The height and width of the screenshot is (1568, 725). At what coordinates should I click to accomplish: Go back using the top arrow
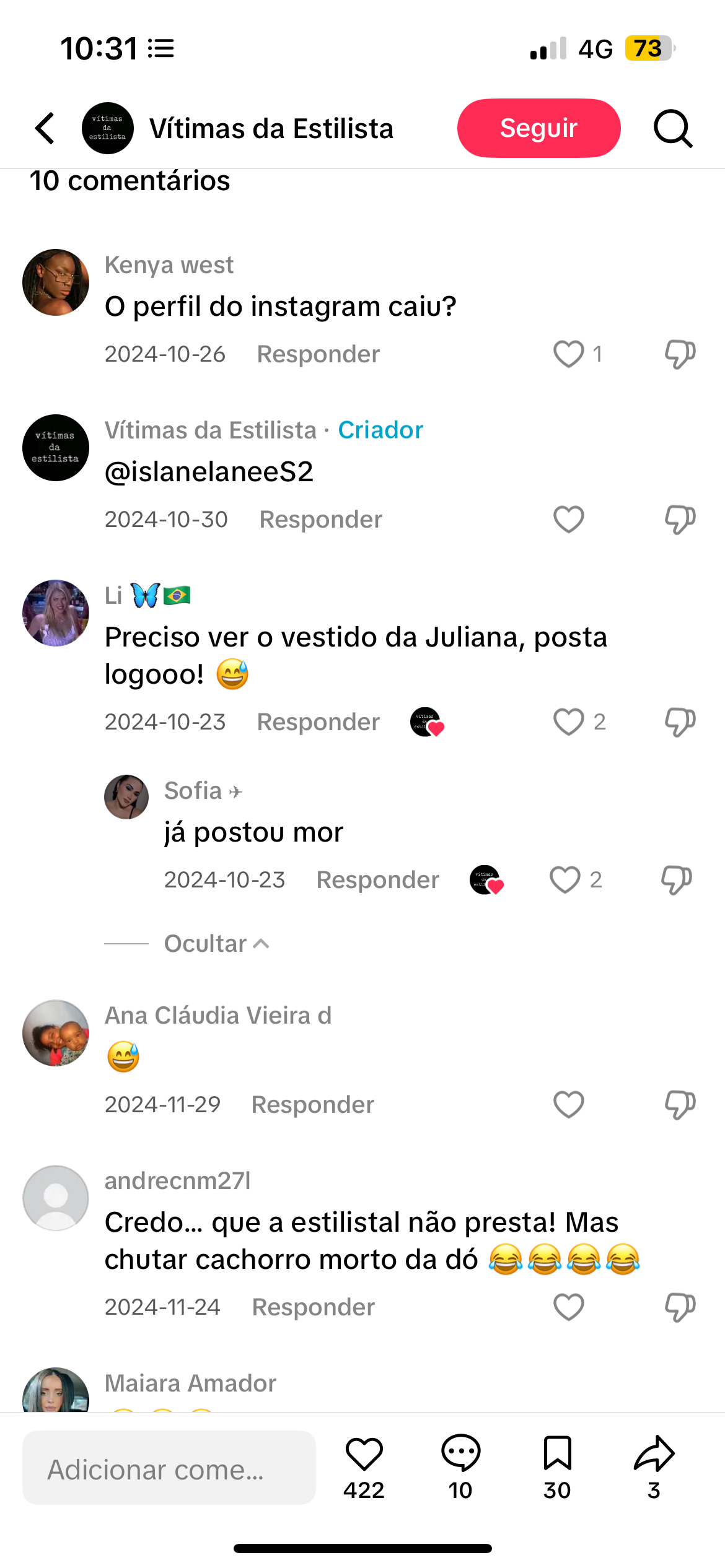pos(45,128)
